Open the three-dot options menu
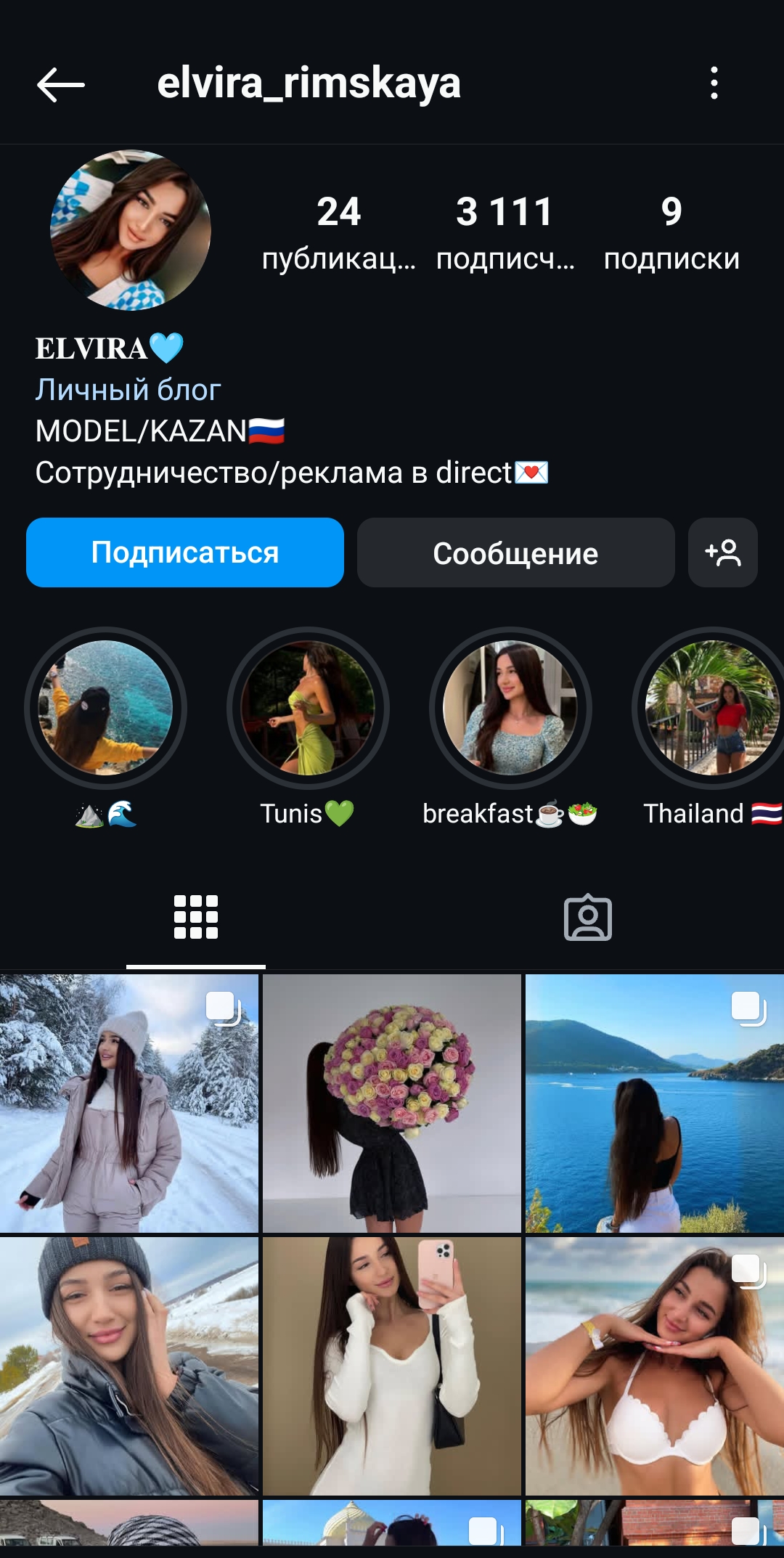 (x=717, y=83)
